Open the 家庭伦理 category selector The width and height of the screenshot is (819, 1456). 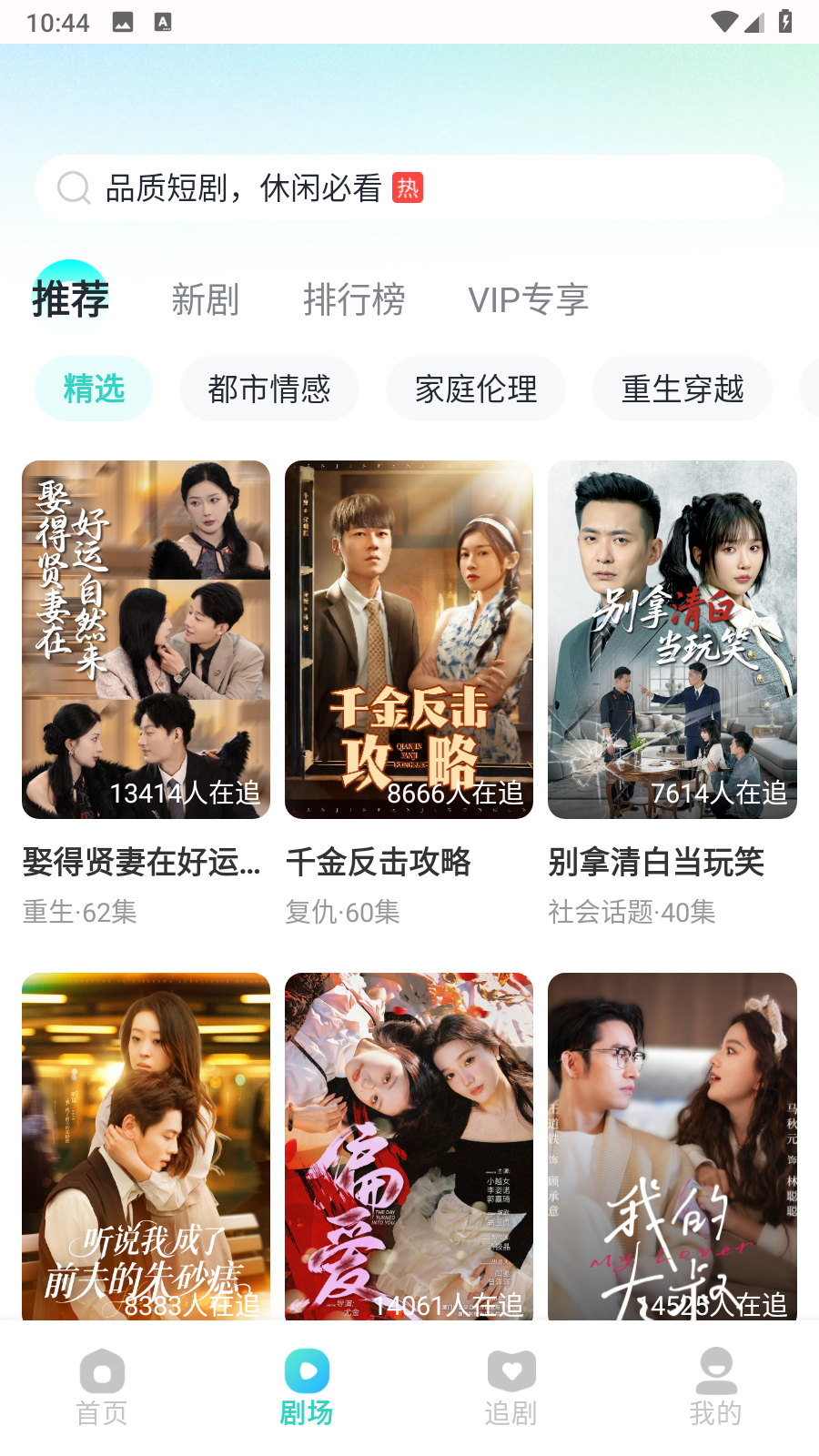click(x=475, y=389)
